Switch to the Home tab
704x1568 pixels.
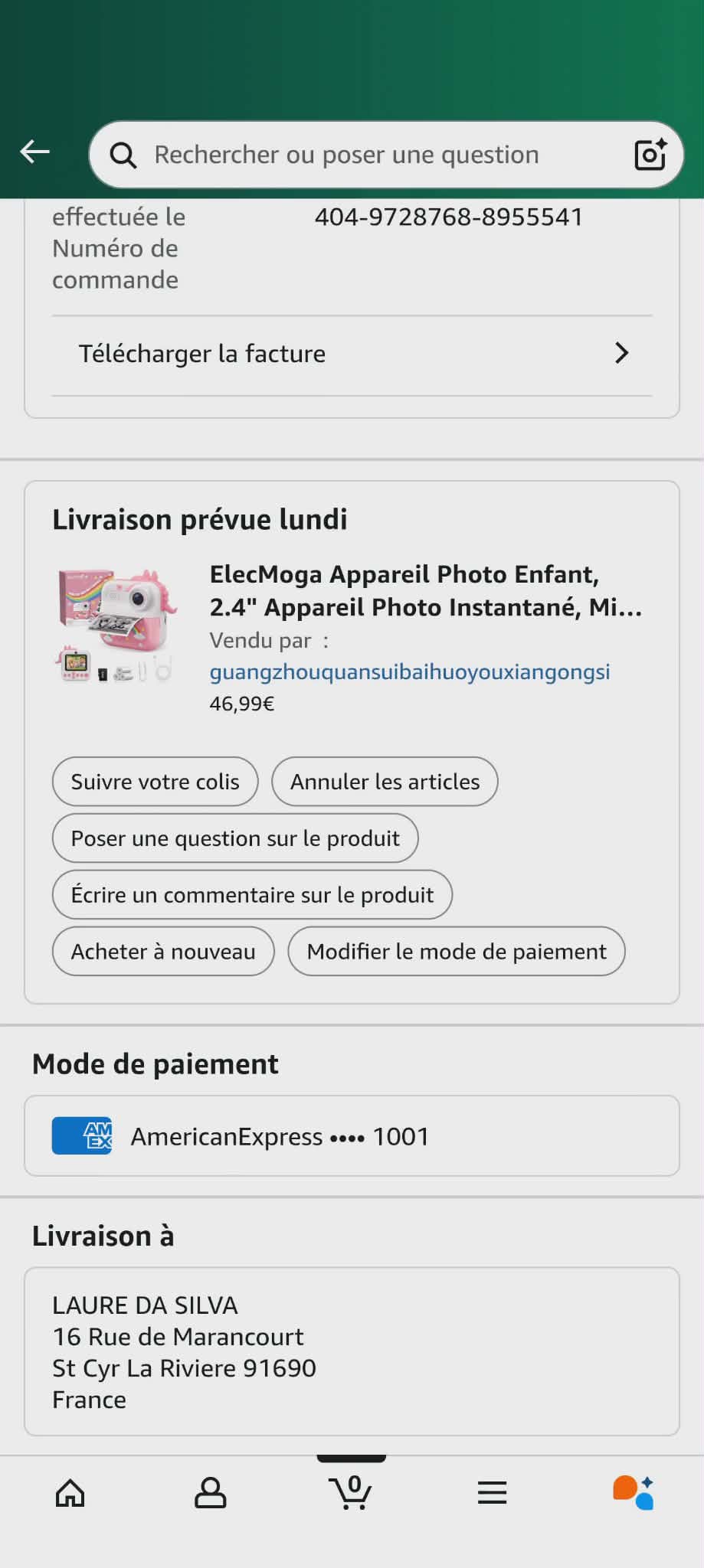tap(70, 1493)
